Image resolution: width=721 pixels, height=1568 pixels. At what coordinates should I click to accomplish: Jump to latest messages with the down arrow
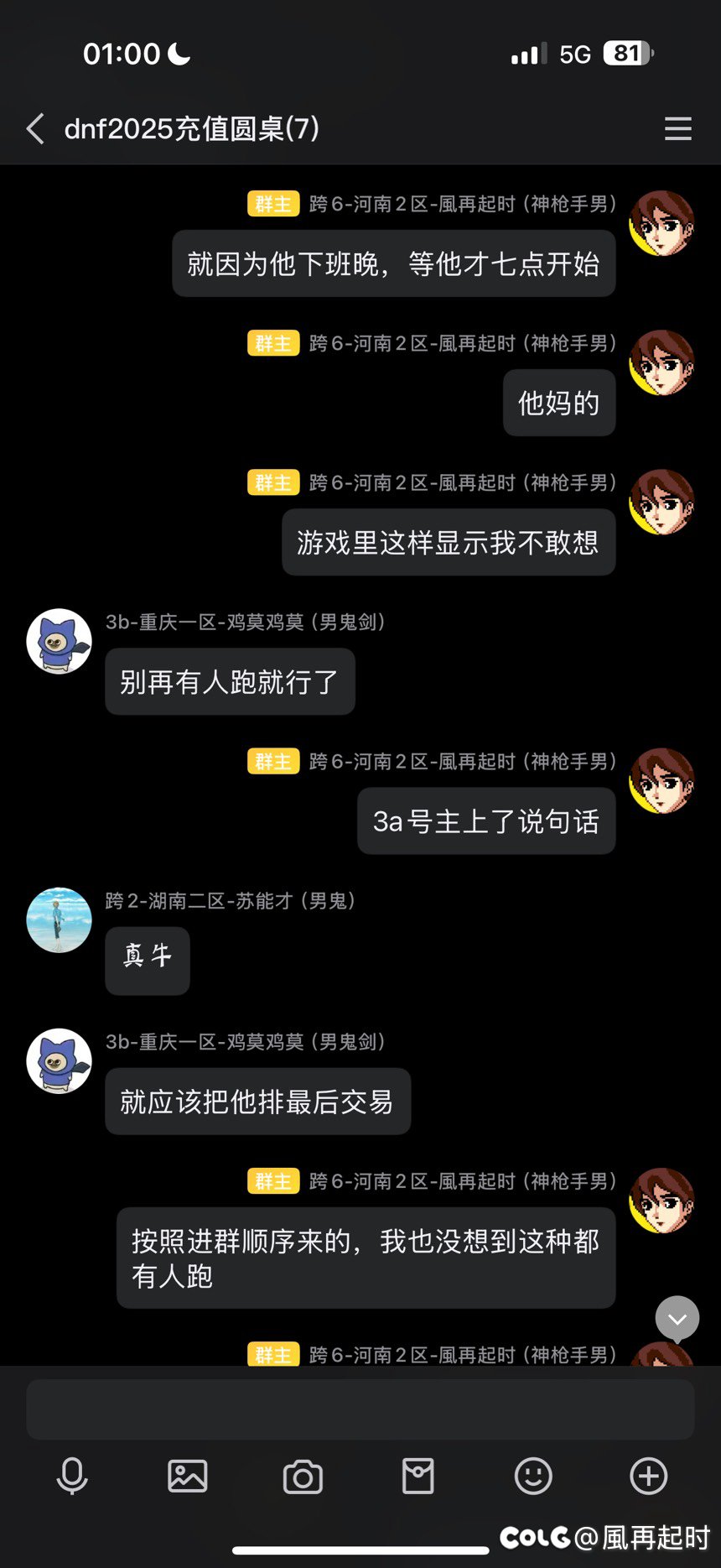(x=677, y=1318)
